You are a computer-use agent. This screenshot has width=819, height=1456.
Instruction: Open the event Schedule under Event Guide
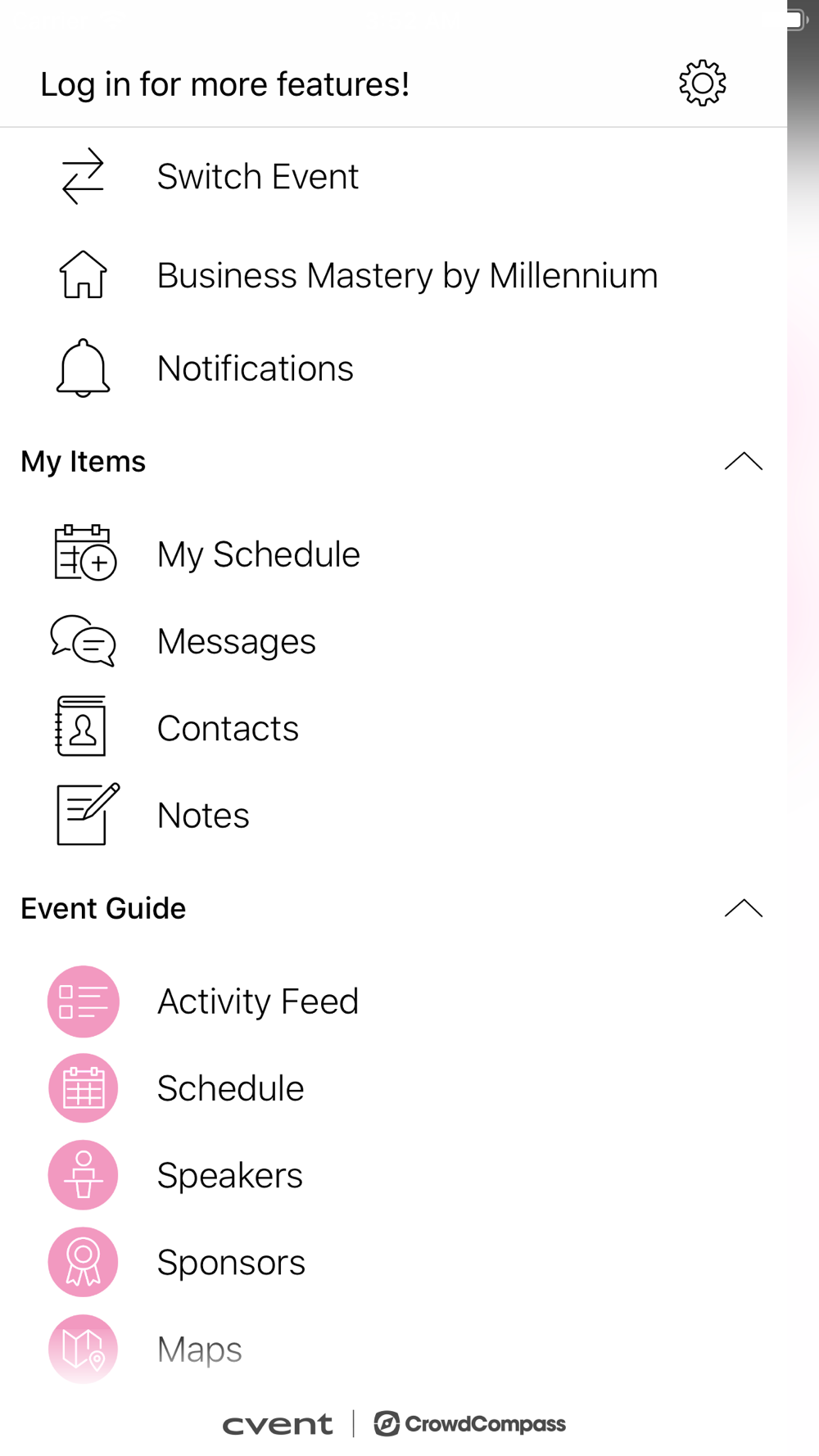[x=393, y=1088]
